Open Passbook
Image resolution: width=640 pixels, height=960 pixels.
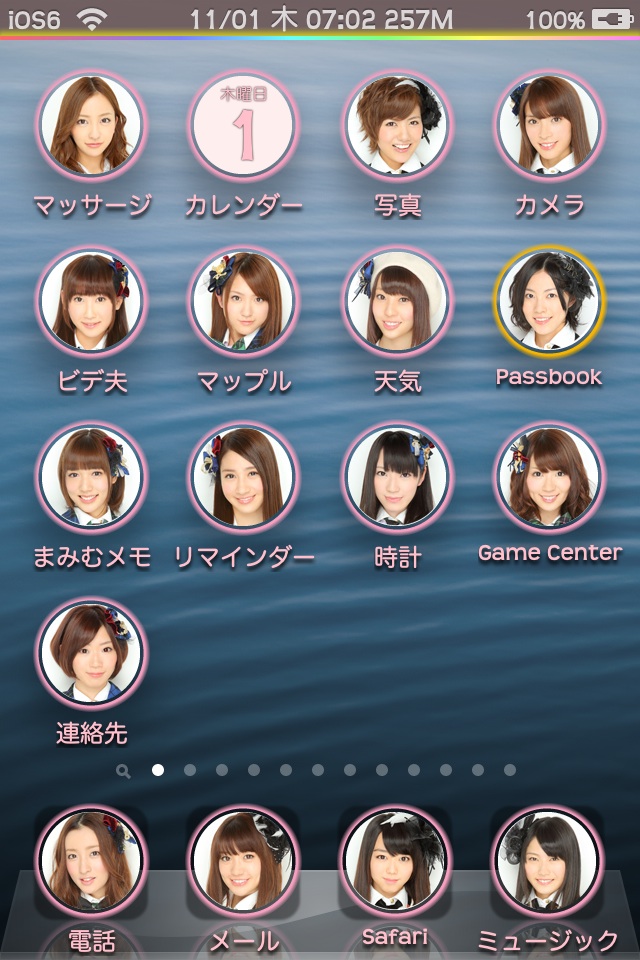coord(549,302)
